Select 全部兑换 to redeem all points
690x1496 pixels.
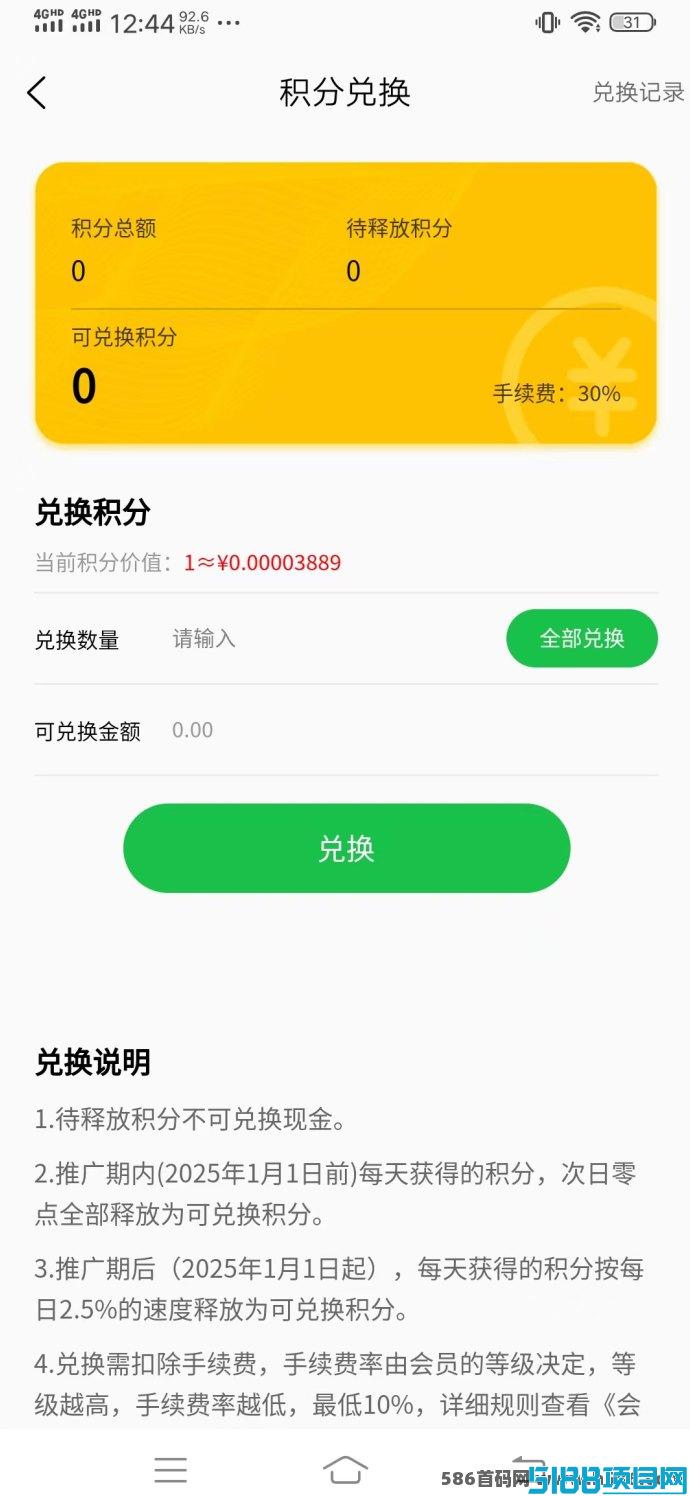coord(582,638)
